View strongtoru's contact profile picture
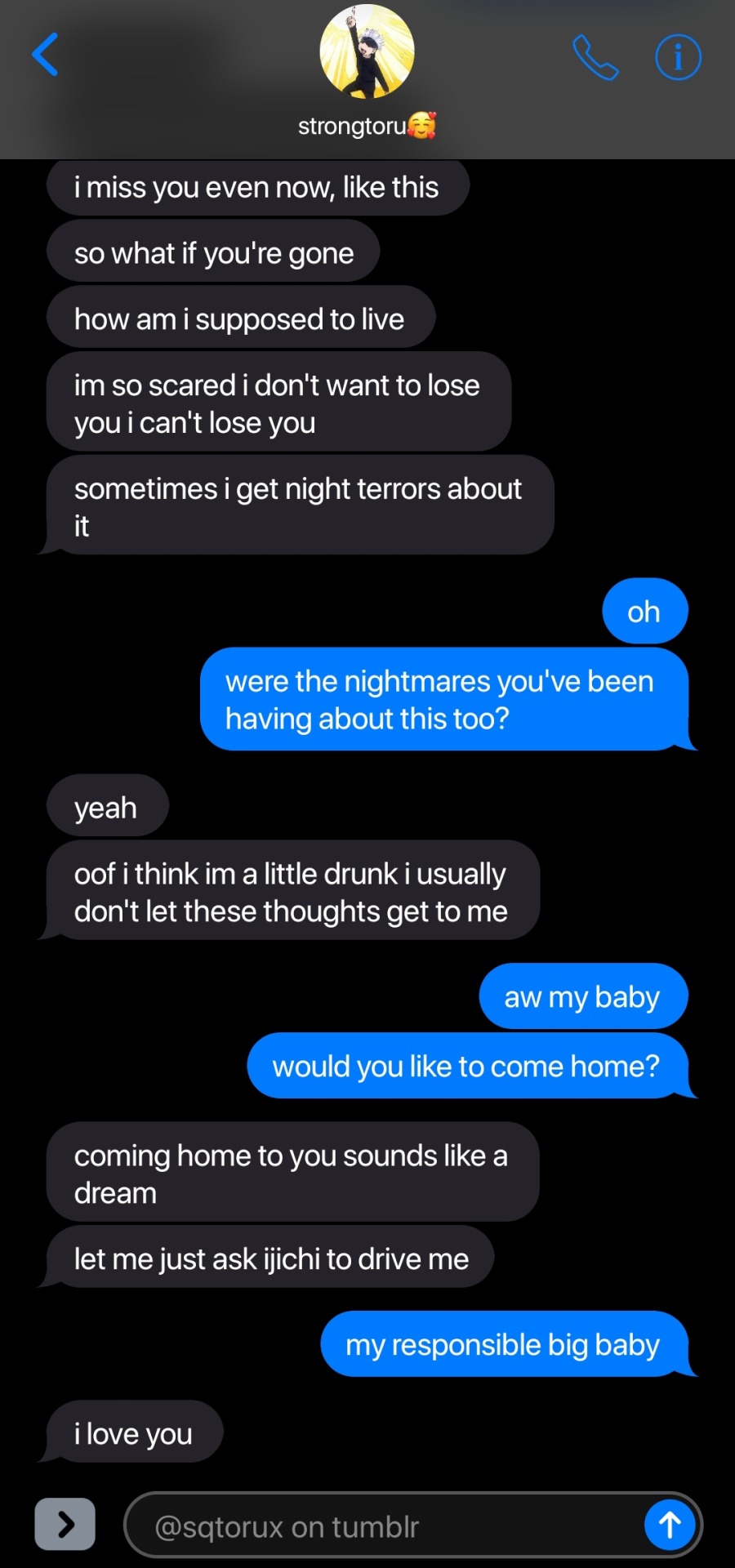735x1568 pixels. pos(367,51)
